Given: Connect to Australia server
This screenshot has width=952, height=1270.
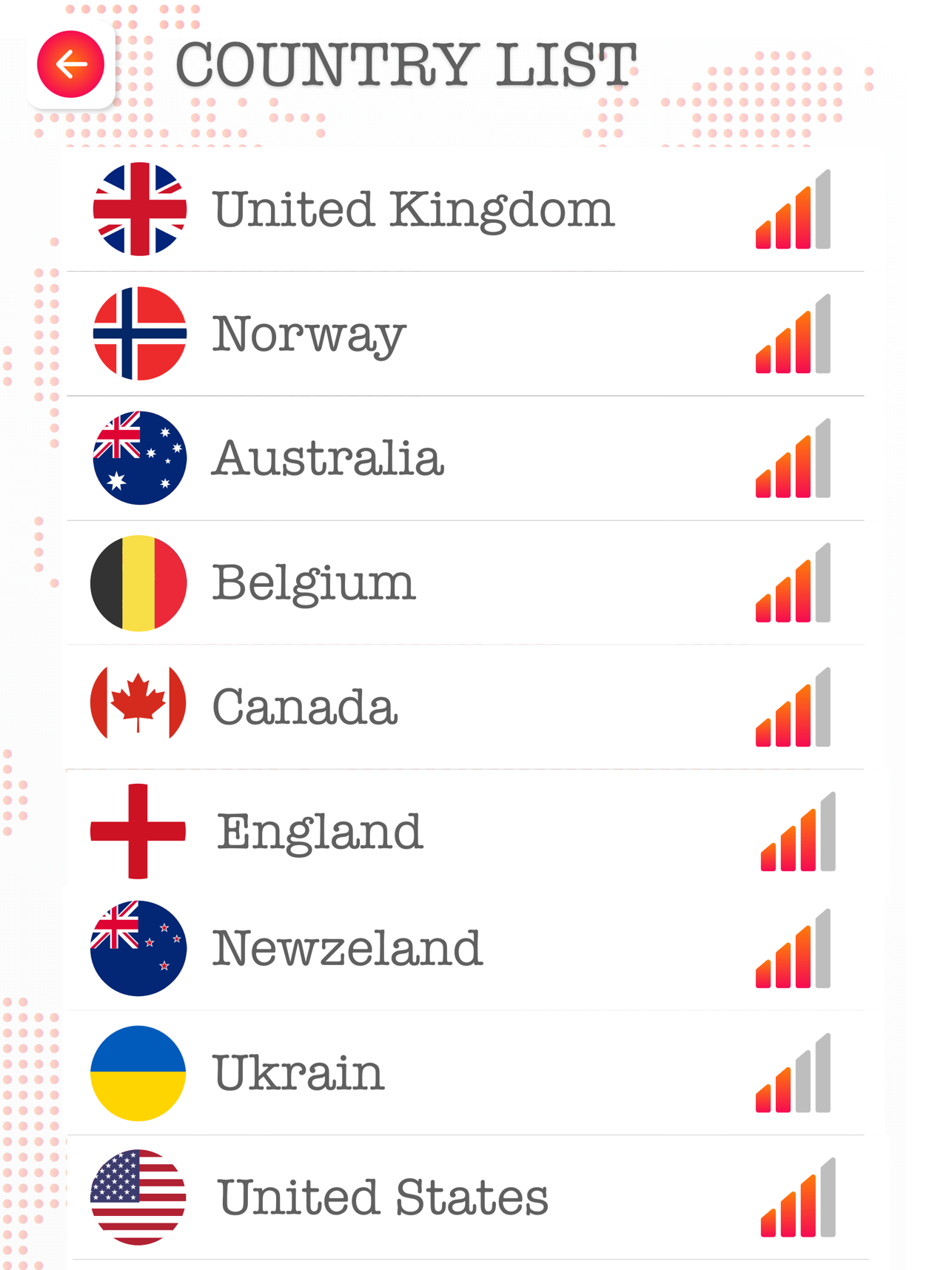Looking at the screenshot, I should click(328, 458).
